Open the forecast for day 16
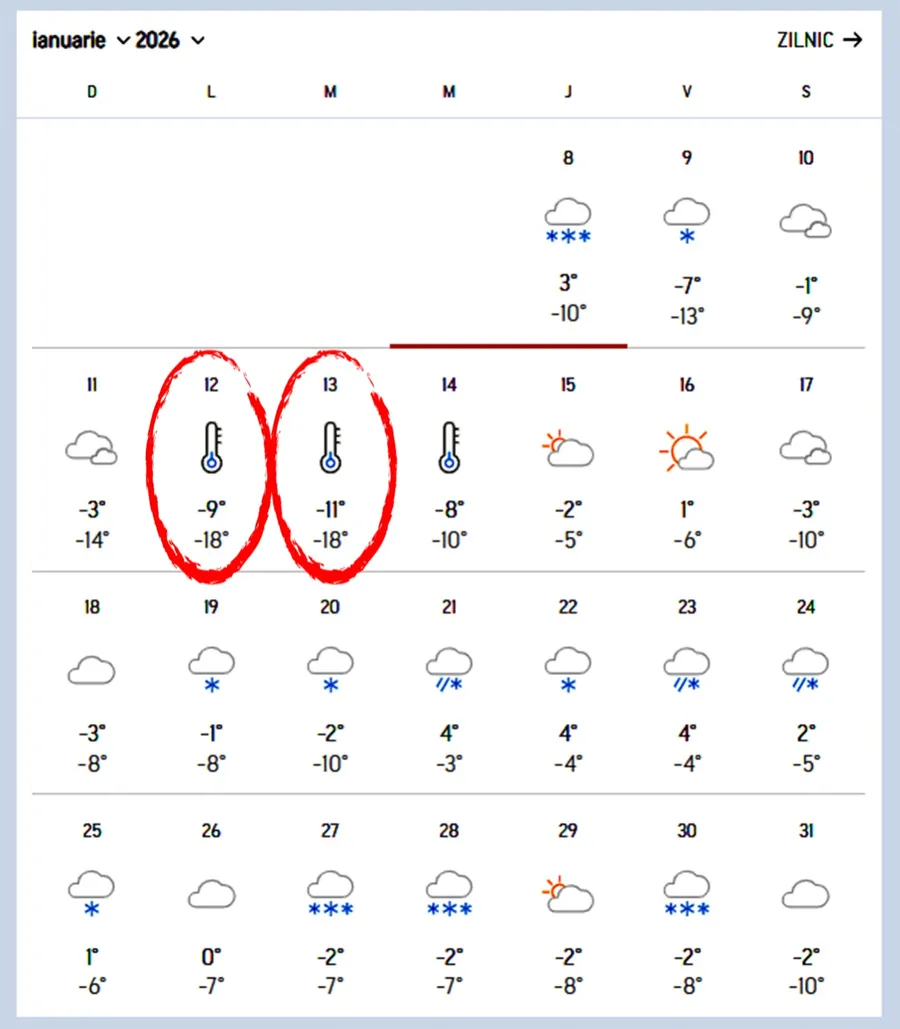900x1029 pixels. (687, 461)
